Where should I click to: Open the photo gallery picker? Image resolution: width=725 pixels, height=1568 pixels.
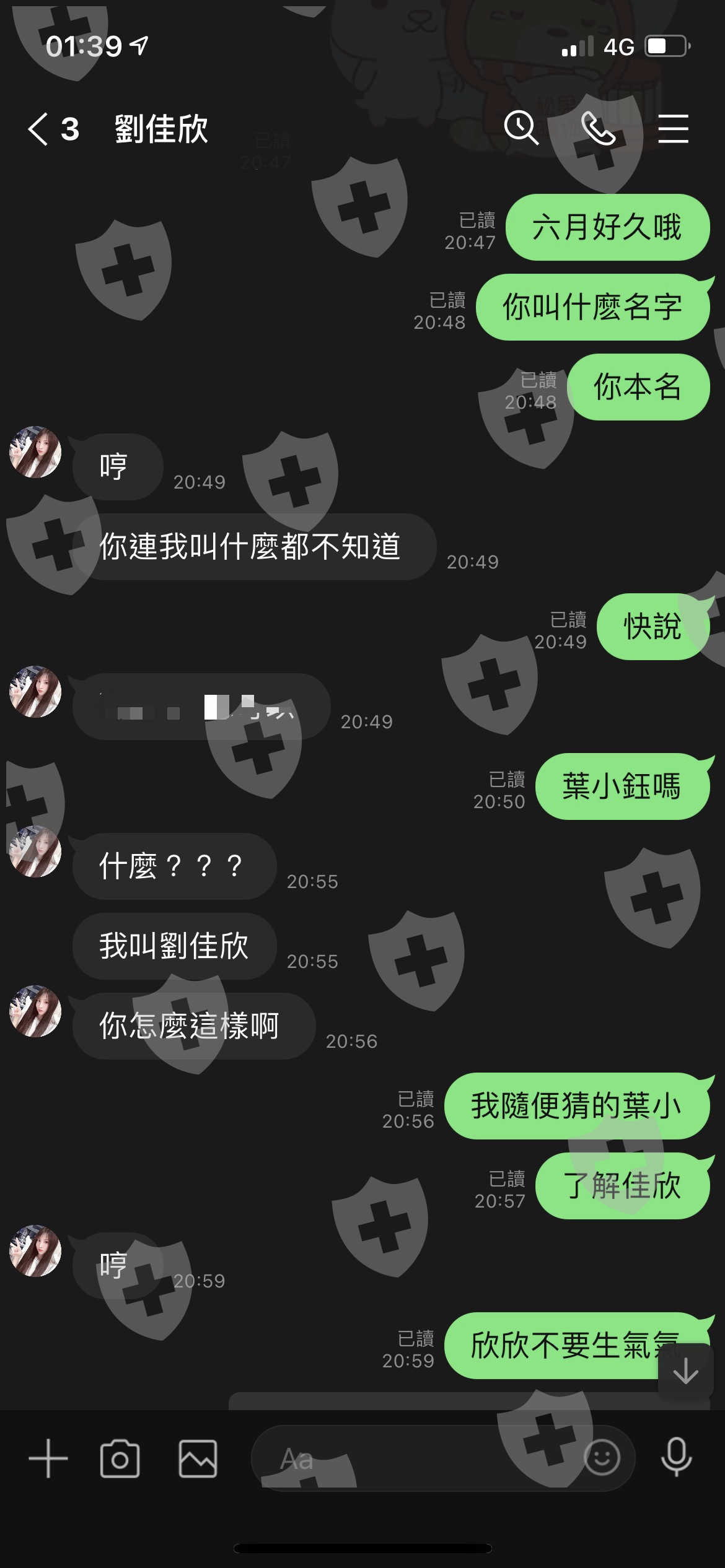(198, 1458)
